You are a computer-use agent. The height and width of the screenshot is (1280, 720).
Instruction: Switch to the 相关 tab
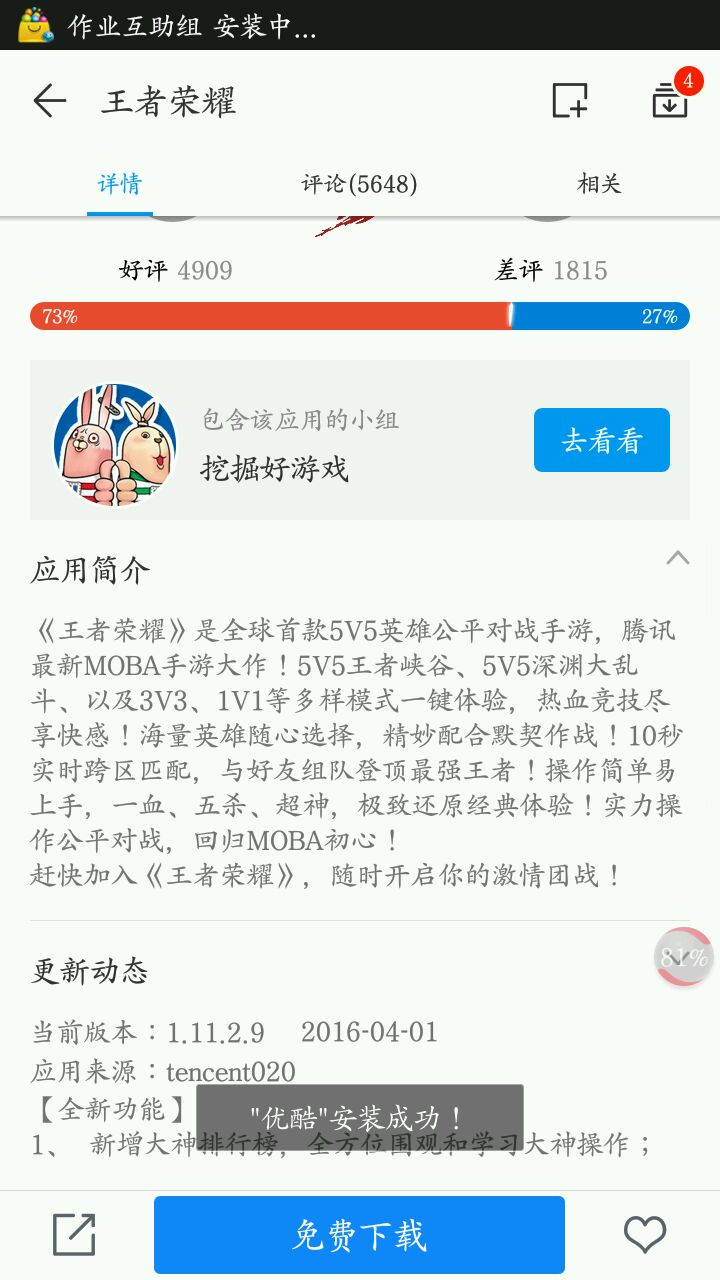[599, 184]
